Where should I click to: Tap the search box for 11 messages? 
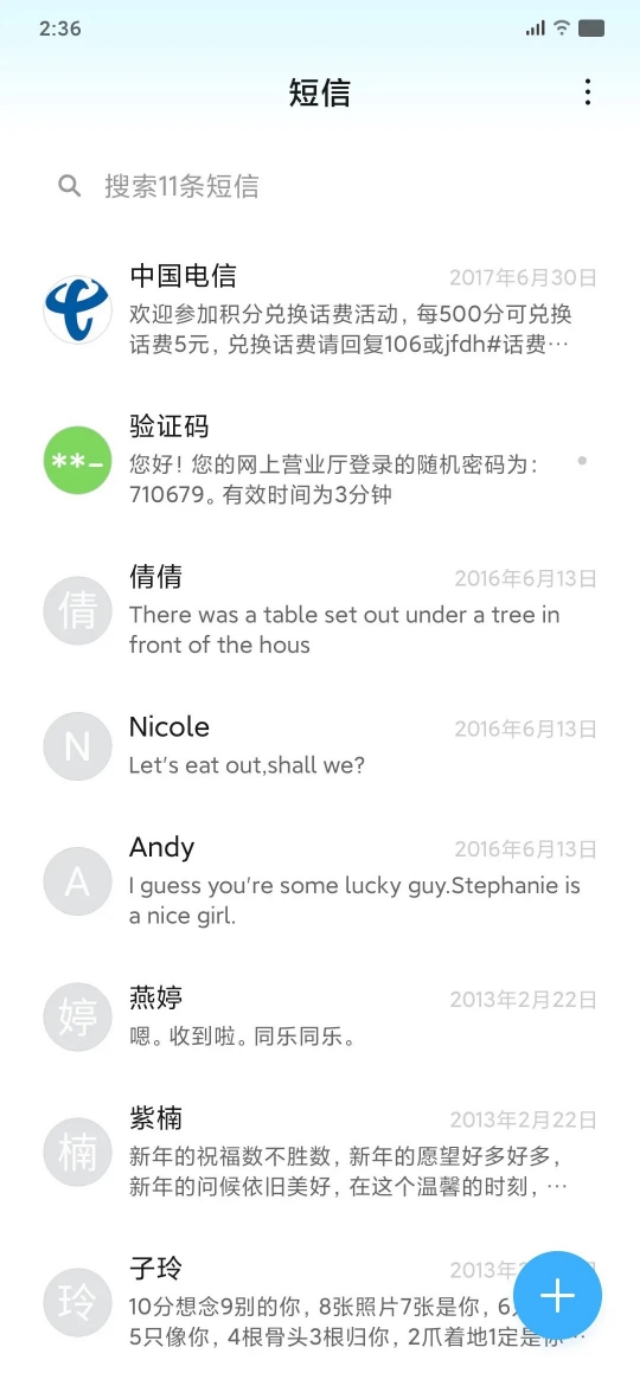coord(320,186)
